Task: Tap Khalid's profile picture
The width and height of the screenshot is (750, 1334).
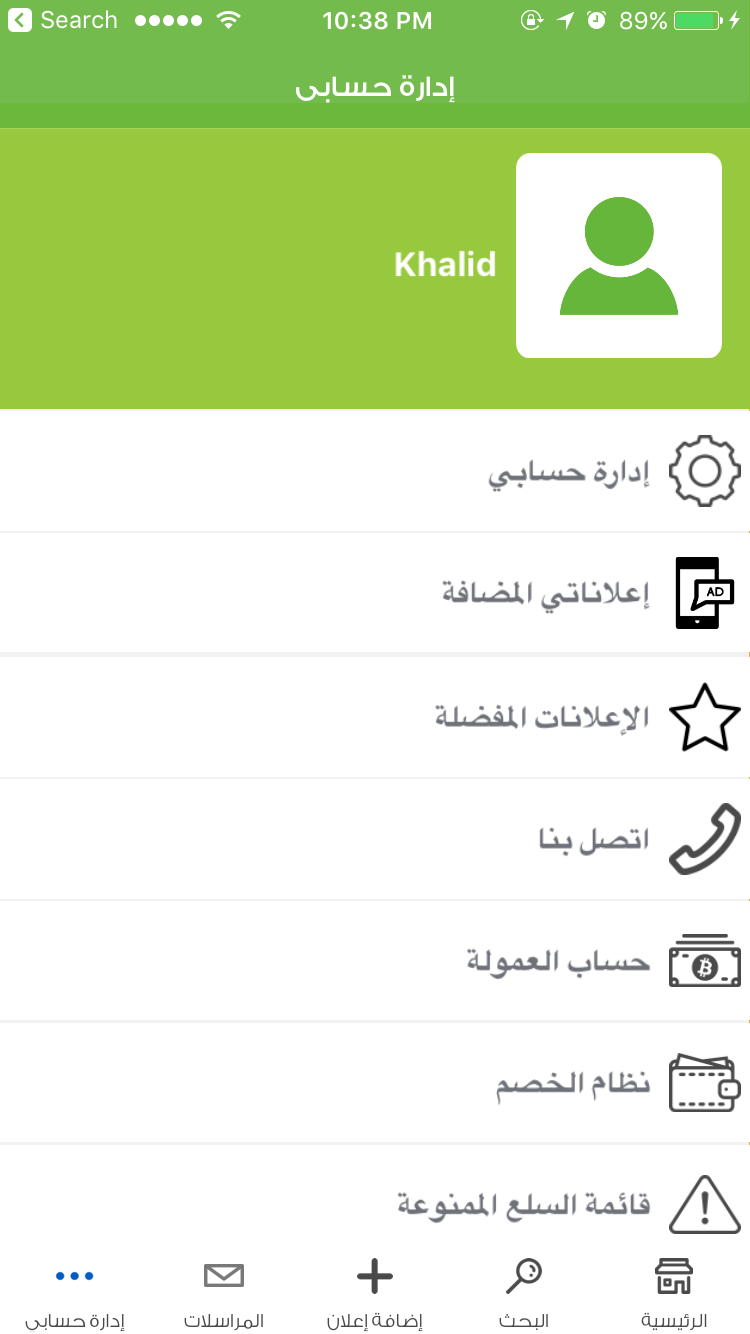Action: [x=618, y=255]
